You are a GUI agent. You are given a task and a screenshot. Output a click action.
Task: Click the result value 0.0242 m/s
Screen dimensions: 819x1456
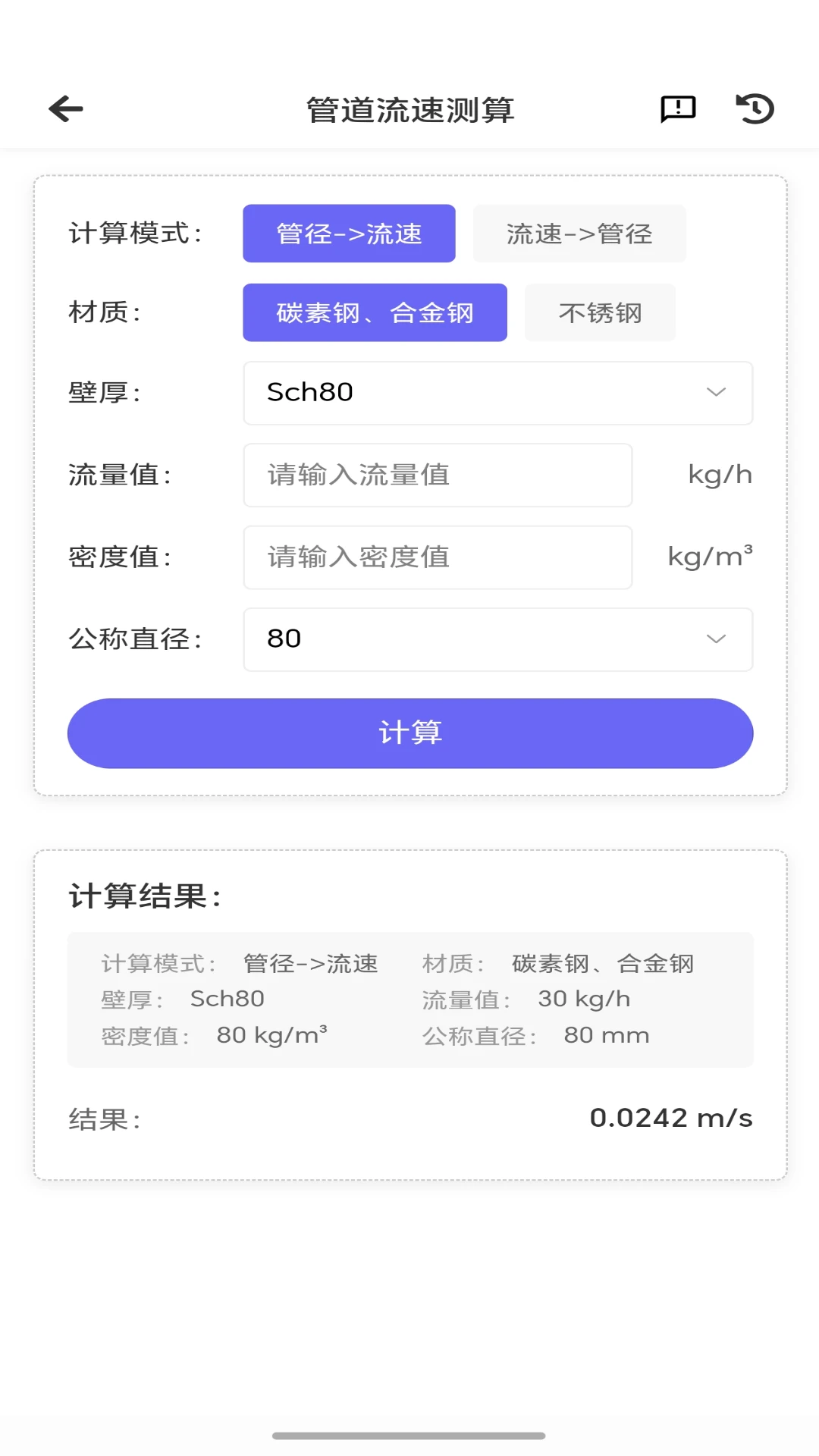pos(670,1116)
